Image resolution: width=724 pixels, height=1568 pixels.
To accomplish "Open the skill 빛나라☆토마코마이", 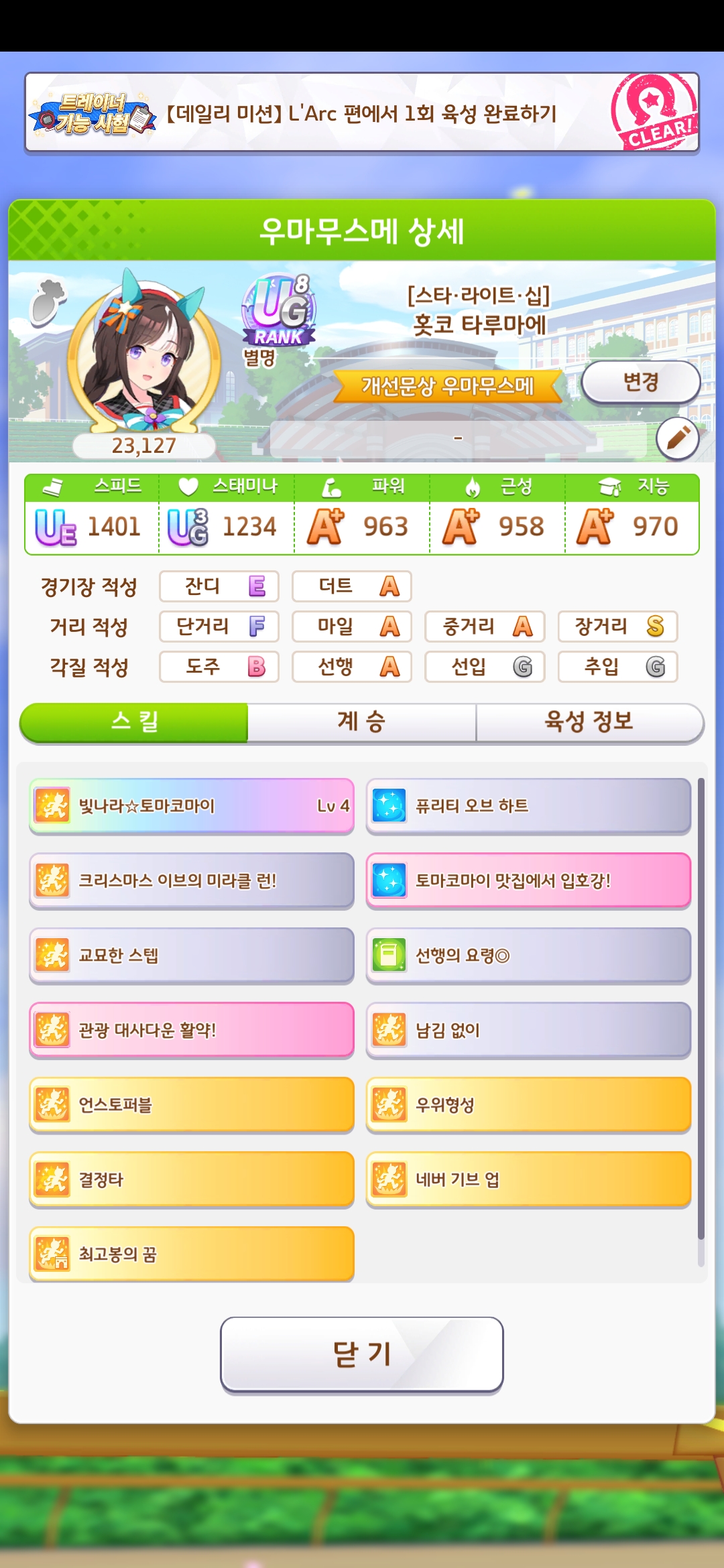I will (192, 805).
